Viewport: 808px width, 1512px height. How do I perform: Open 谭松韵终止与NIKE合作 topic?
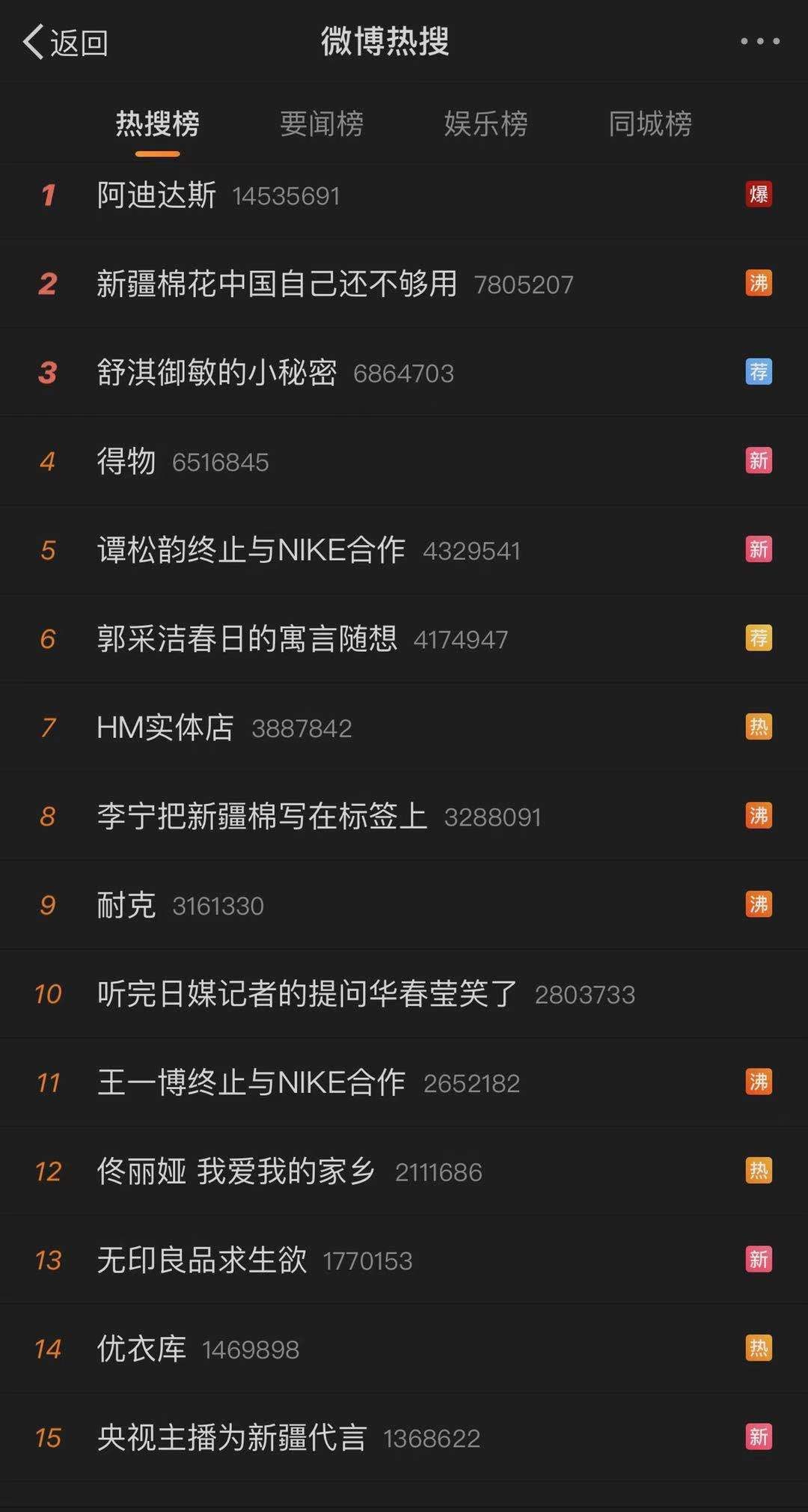click(x=251, y=550)
